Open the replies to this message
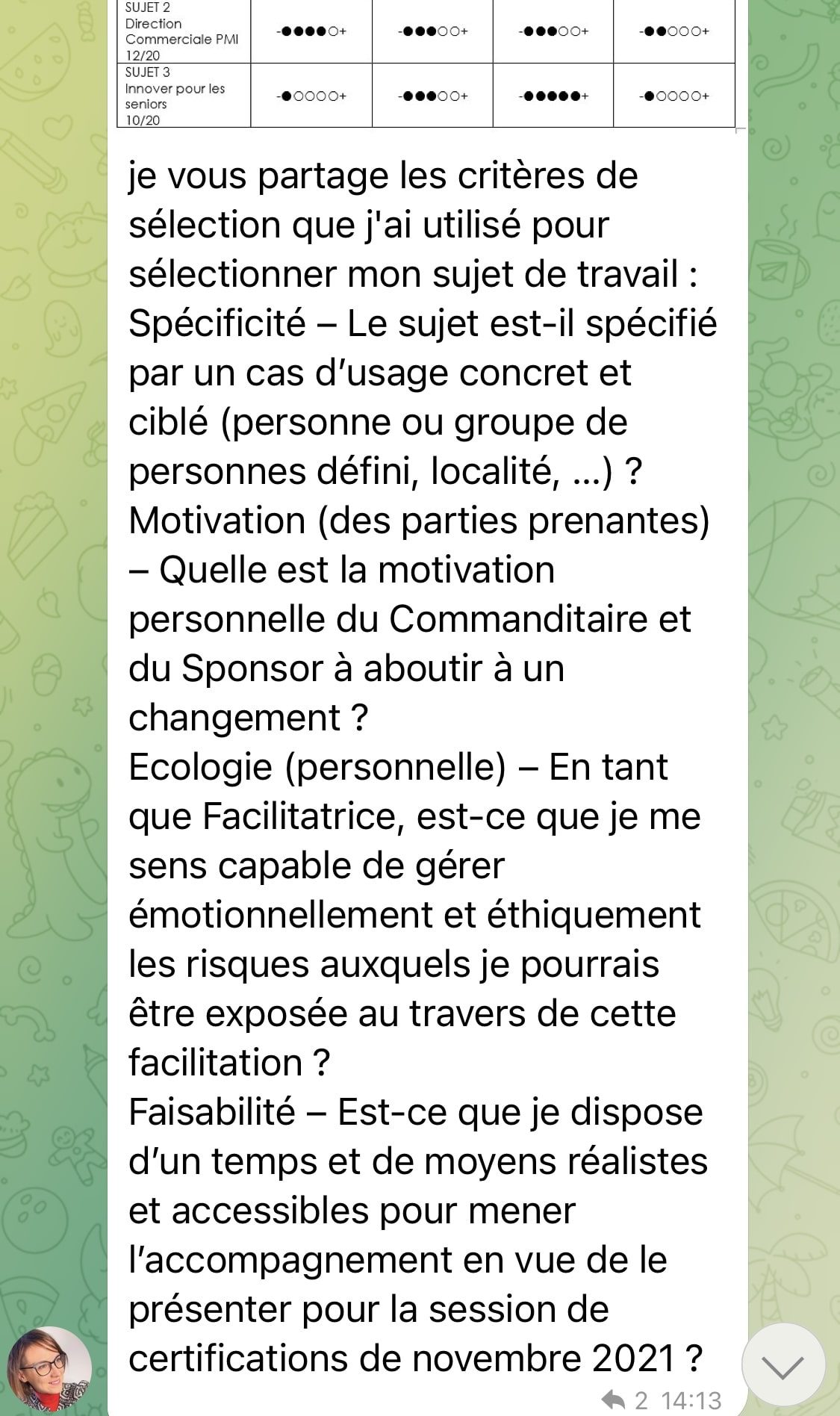 pyautogui.click(x=625, y=1400)
